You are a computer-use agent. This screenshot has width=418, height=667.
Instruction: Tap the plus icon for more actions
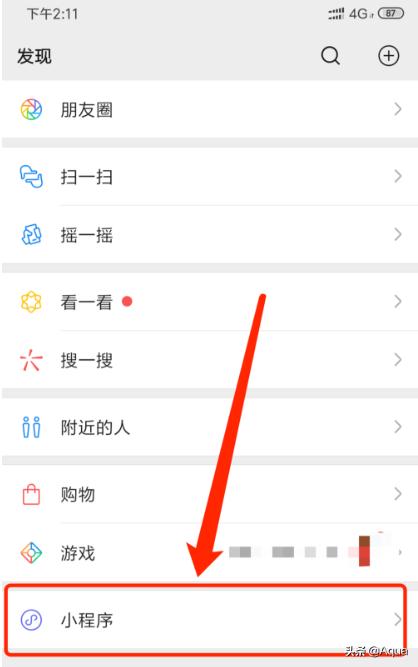pos(389,56)
